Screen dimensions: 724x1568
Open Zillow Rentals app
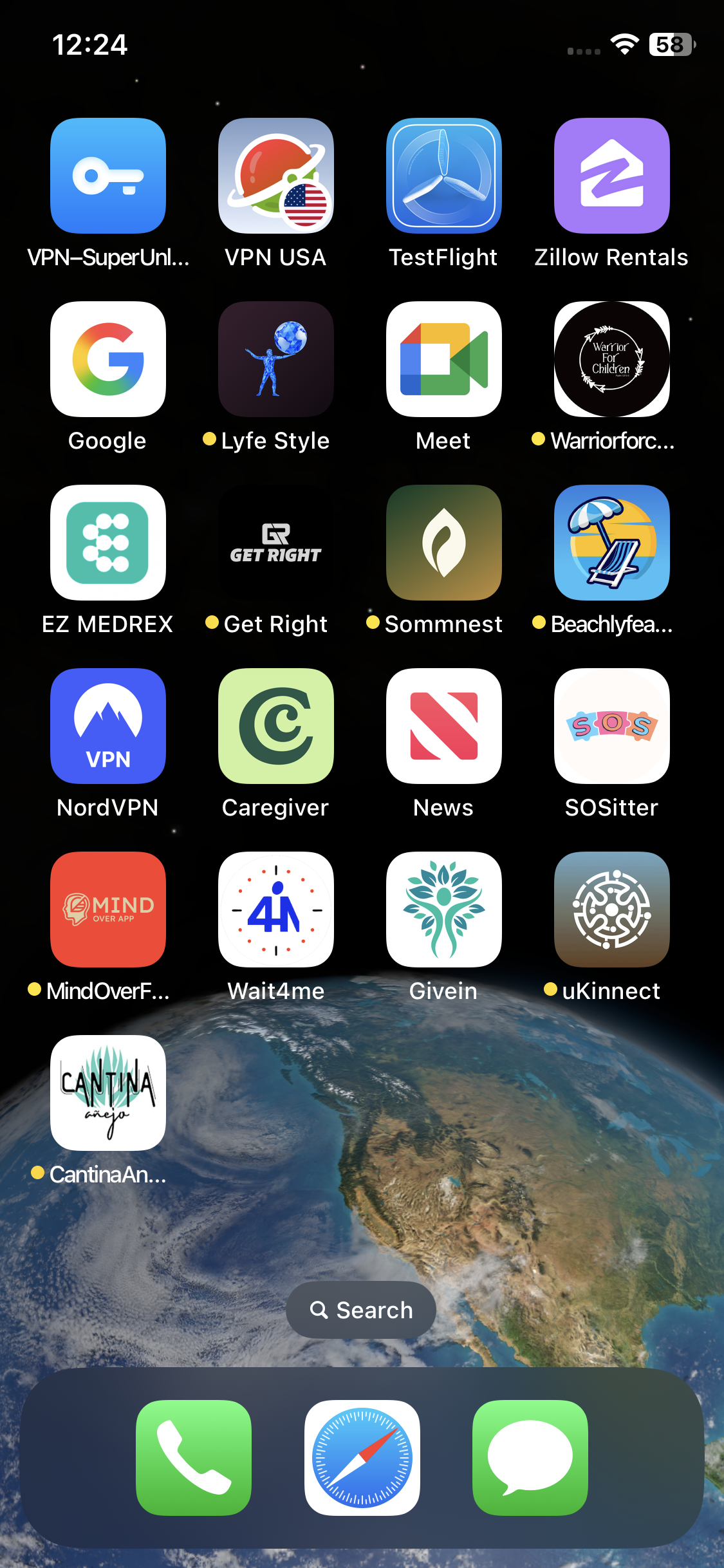(611, 176)
